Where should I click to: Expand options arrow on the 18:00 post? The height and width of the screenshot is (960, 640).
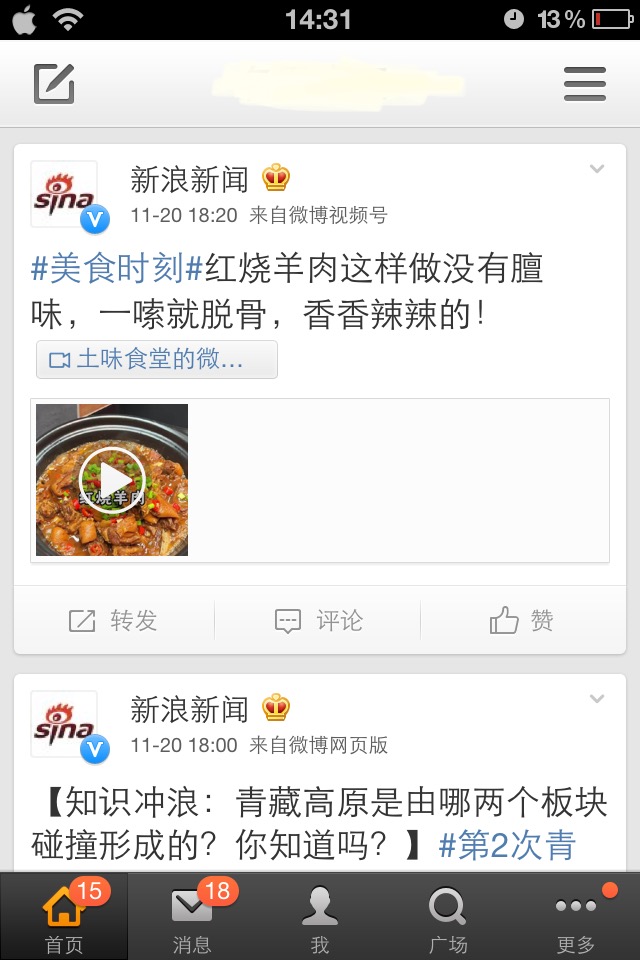tap(597, 698)
